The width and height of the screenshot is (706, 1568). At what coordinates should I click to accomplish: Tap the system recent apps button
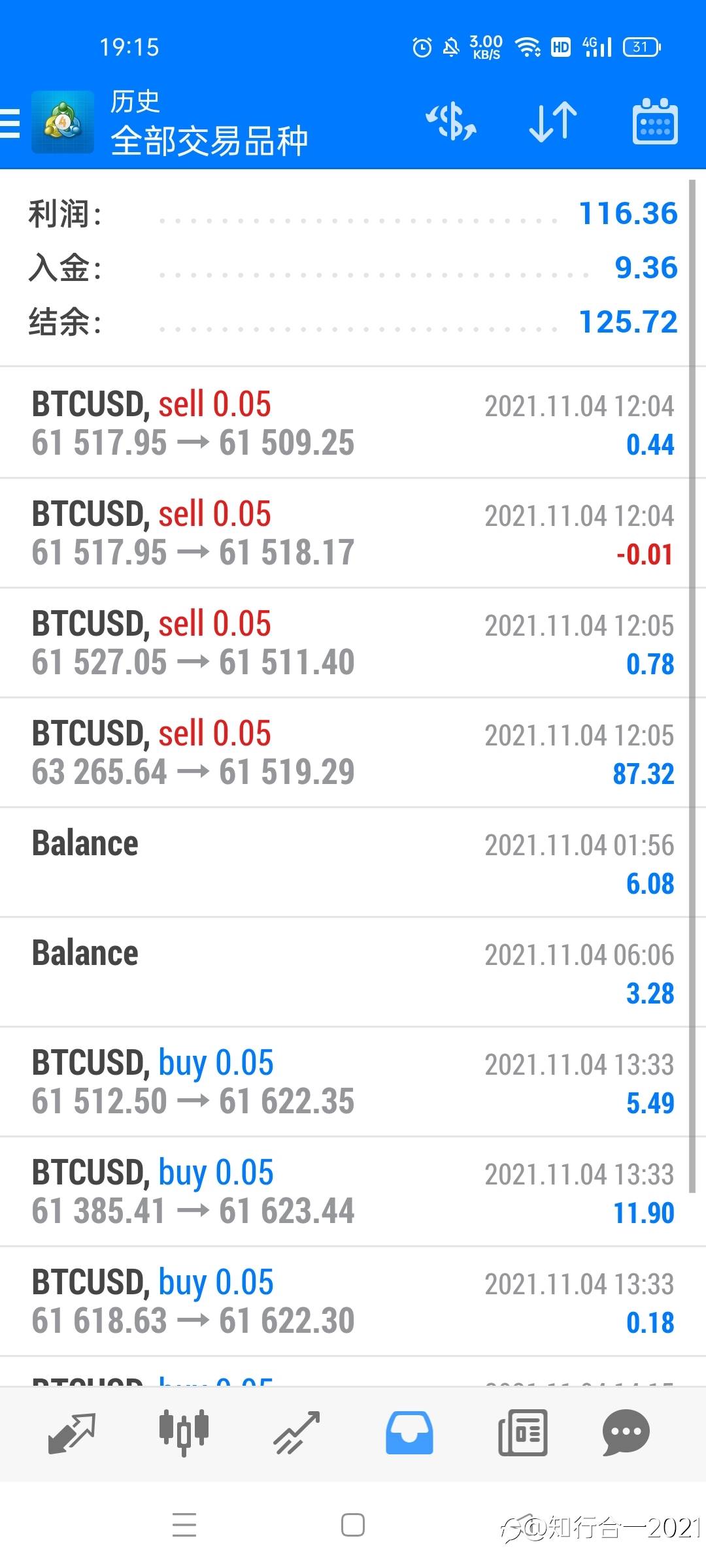click(x=184, y=1526)
